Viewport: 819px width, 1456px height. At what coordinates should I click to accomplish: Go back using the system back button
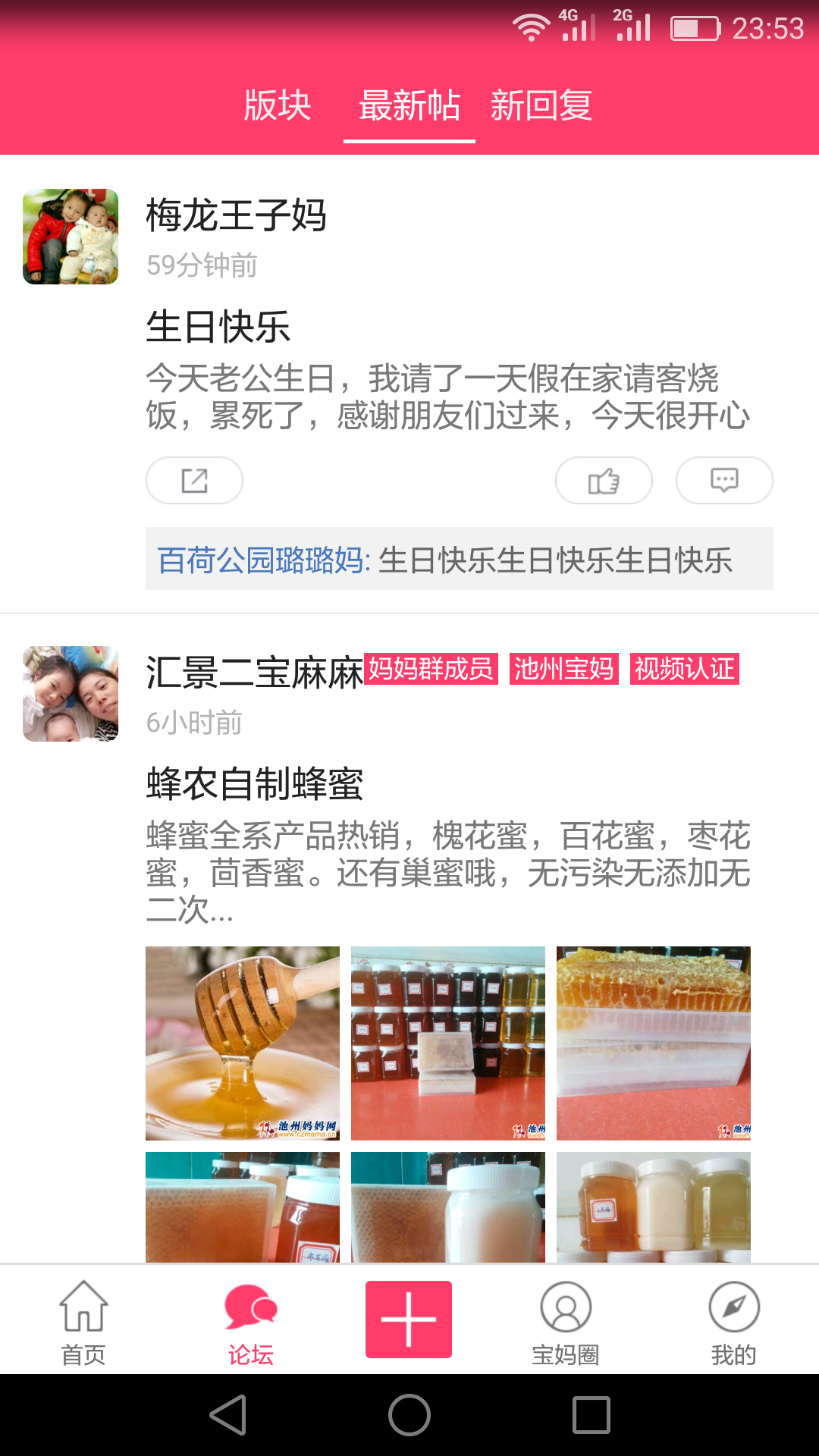tap(228, 1415)
